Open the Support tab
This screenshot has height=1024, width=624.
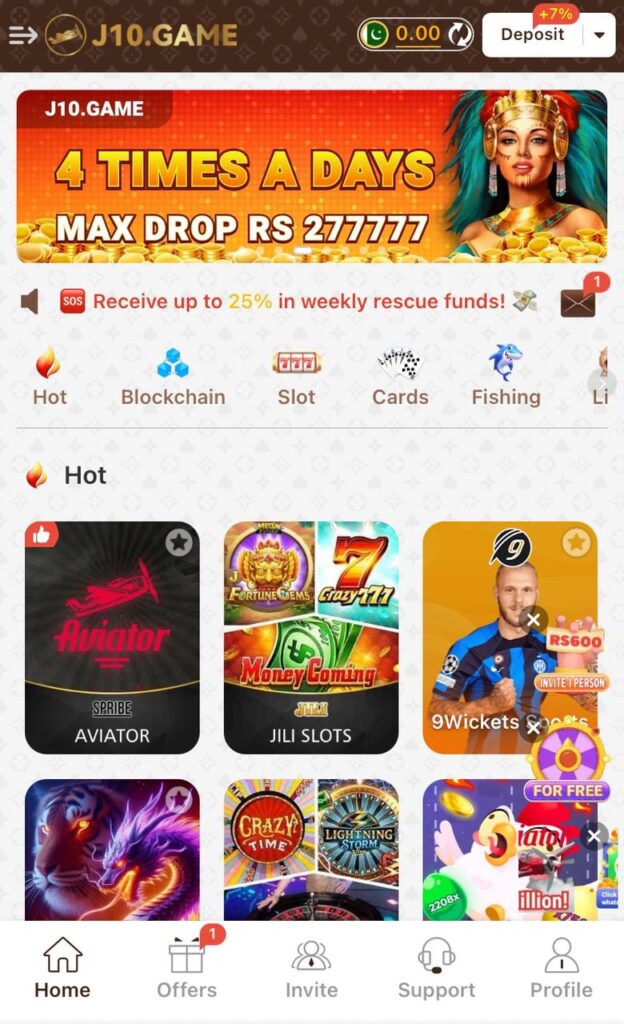point(436,968)
